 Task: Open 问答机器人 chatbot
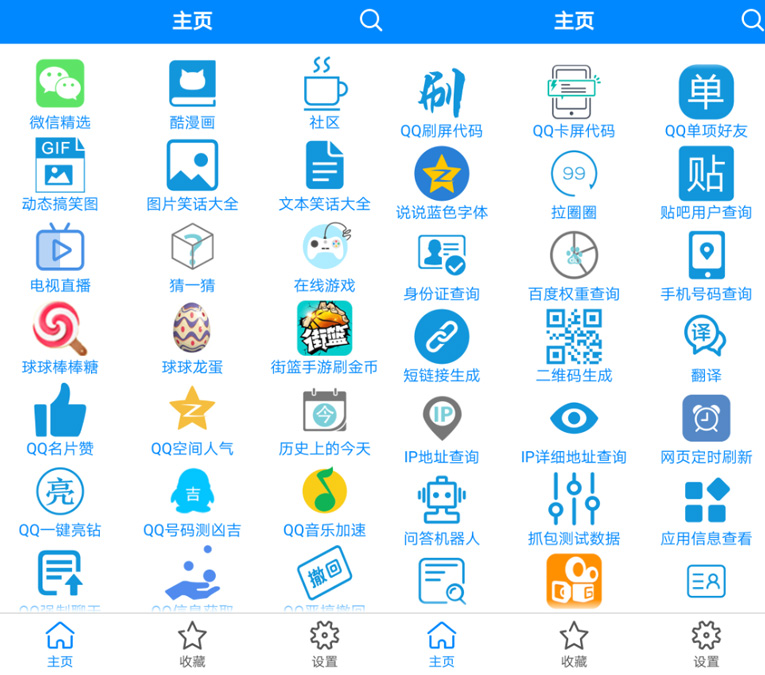[x=441, y=500]
